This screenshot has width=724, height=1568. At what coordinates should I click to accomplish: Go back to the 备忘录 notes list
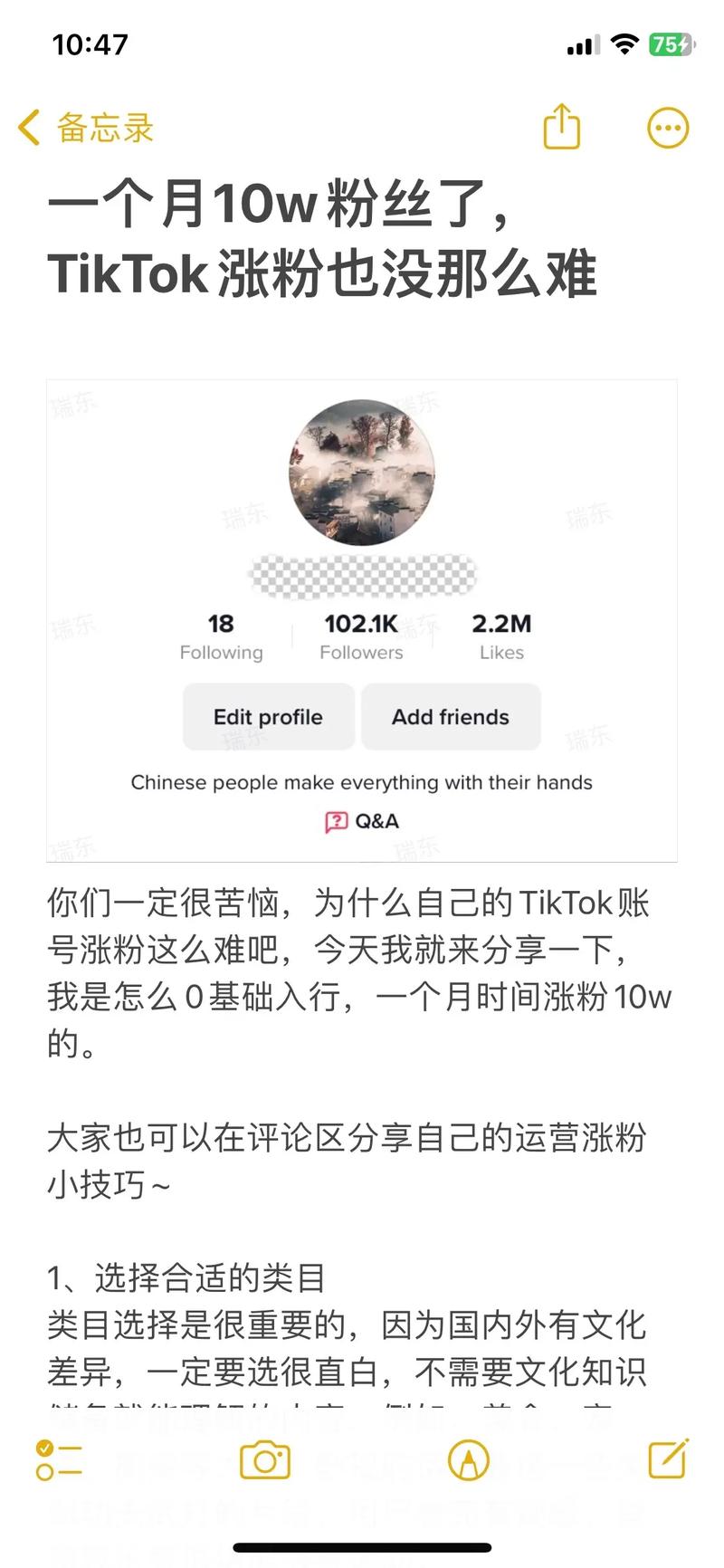86,128
